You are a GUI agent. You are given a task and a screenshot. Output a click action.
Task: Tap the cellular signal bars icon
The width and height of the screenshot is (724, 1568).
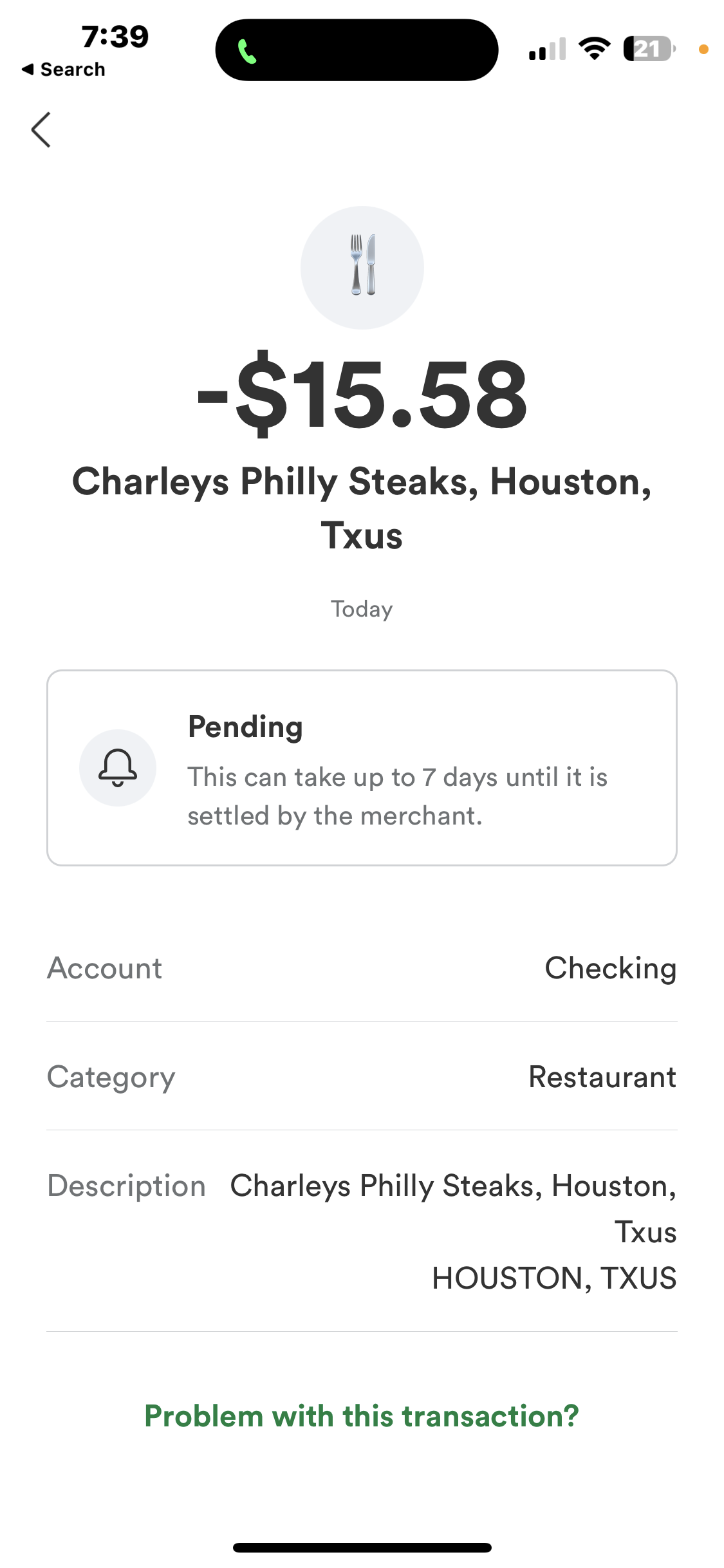[x=546, y=49]
